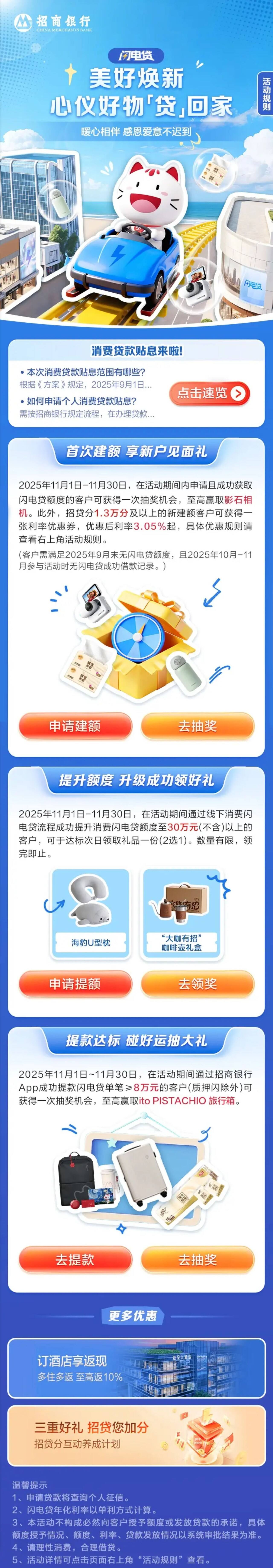Tap the 去提款 button

(75, 1259)
